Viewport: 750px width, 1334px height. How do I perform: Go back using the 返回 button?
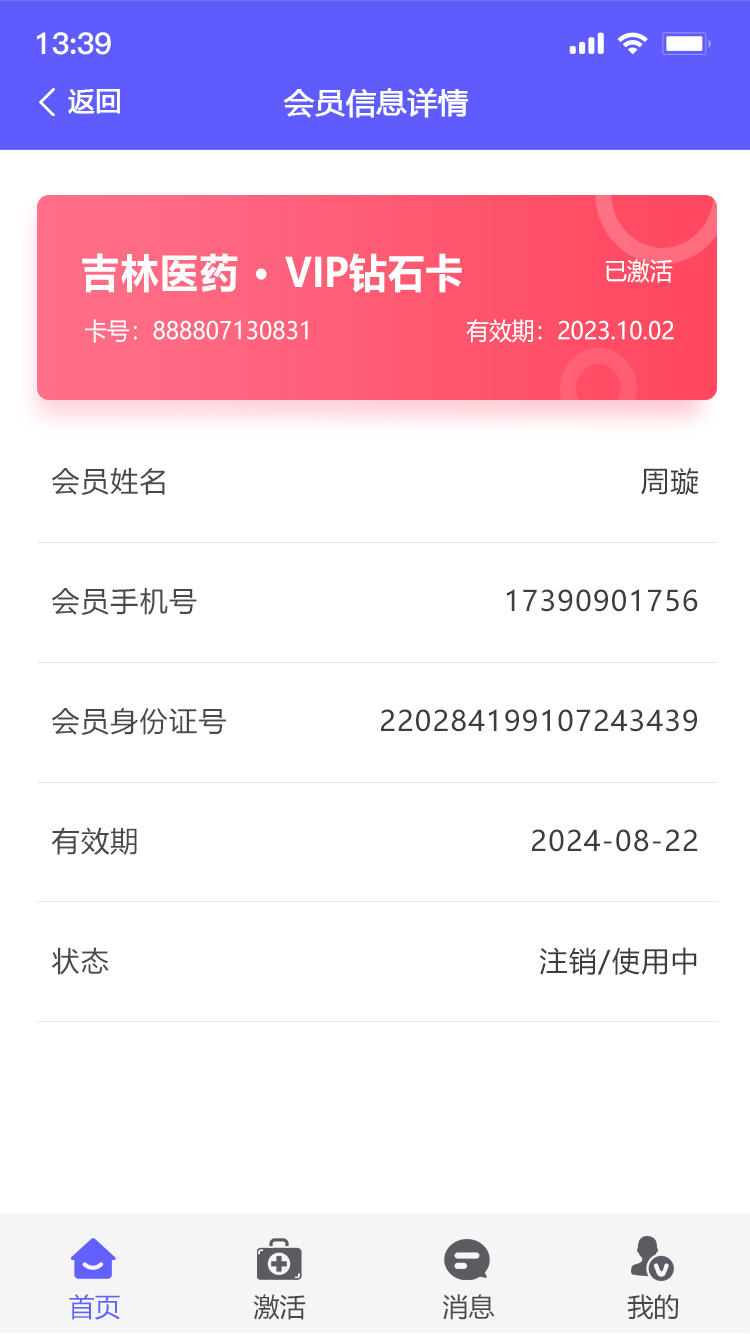80,102
